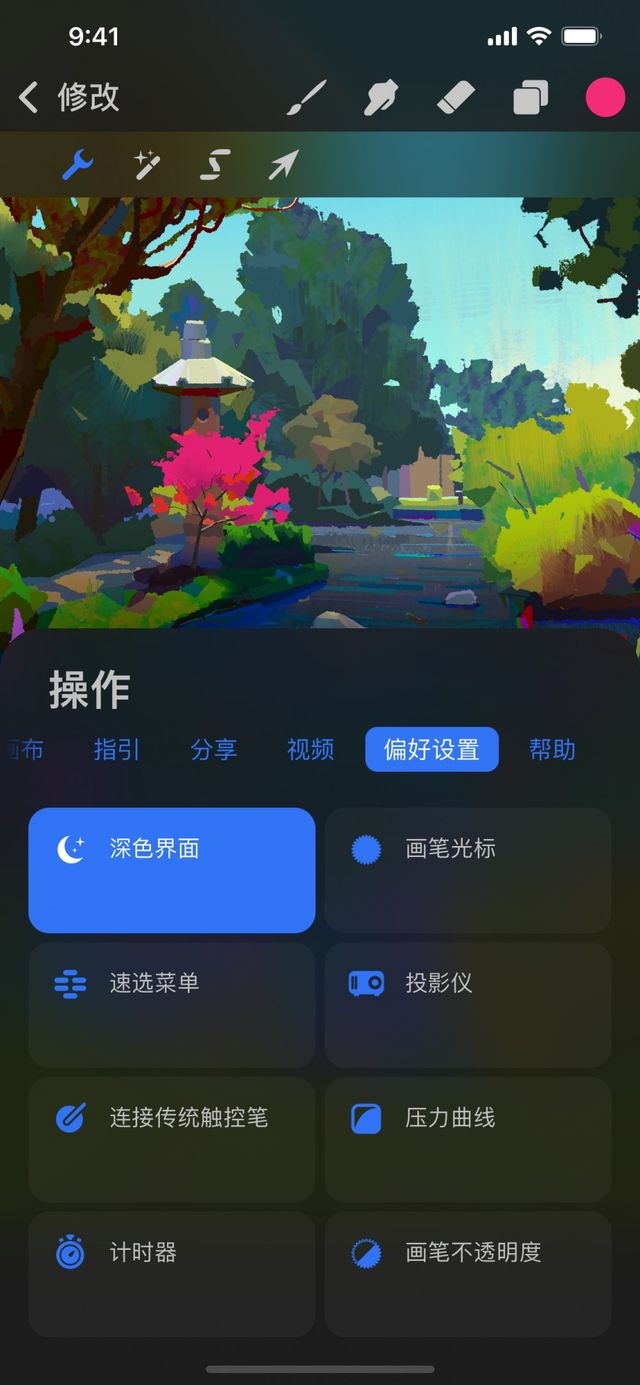The height and width of the screenshot is (1385, 640).
Task: Choose the eraser tool
Action: (456, 98)
